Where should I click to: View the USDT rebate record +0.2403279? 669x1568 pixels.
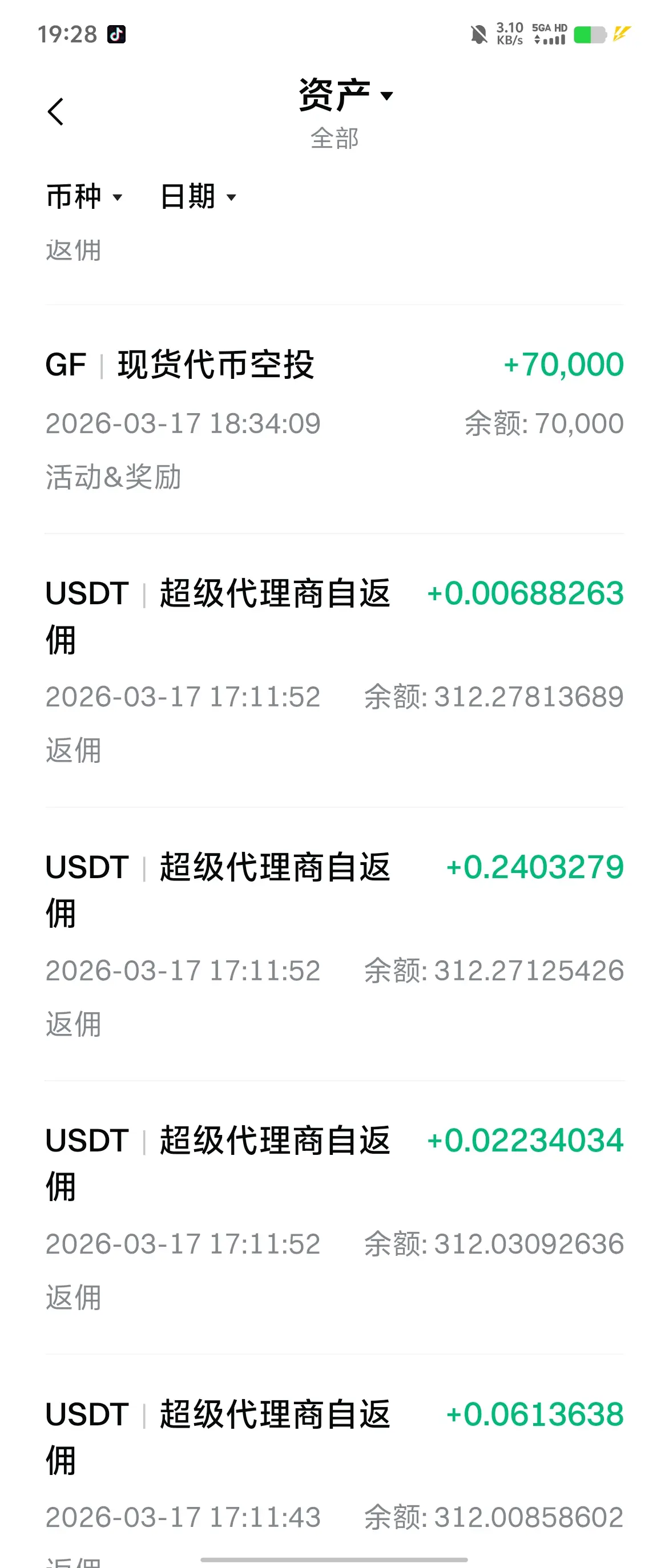(334, 943)
